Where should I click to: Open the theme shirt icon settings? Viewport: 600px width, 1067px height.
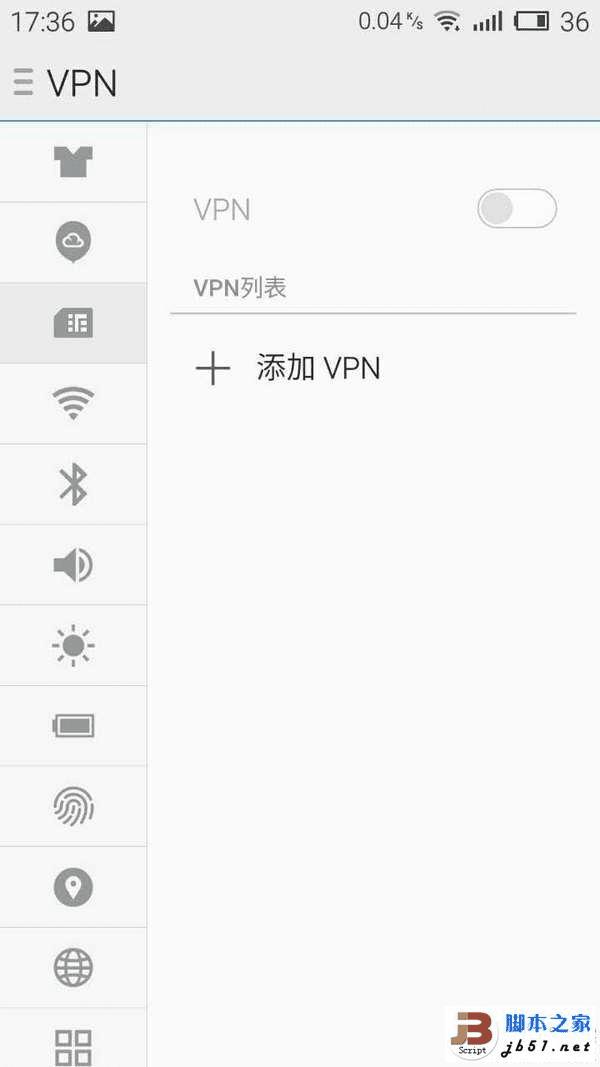point(73,161)
